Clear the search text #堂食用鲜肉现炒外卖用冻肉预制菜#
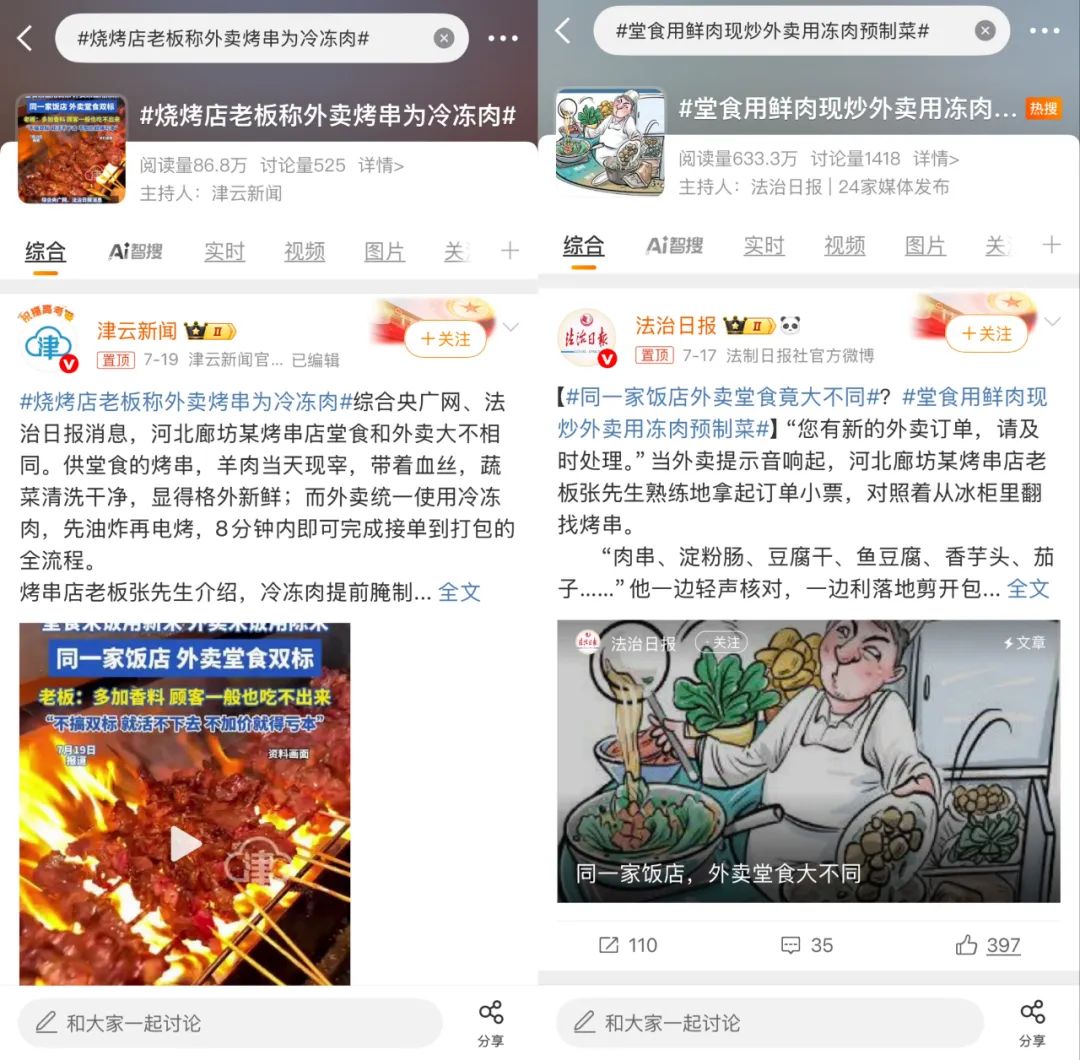This screenshot has height=1060, width=1080. click(x=985, y=31)
